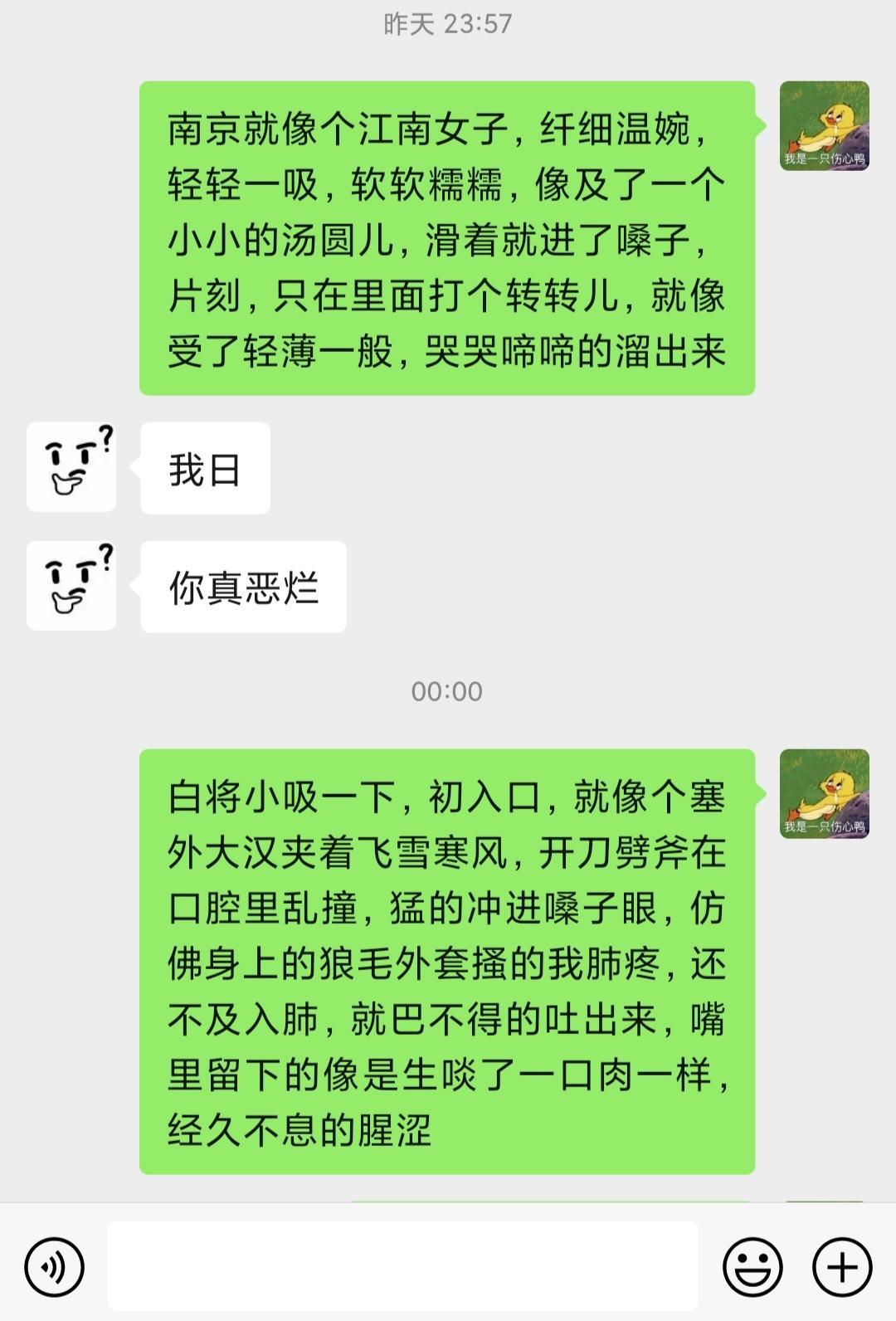
Task: Open the emoji sticker panel
Action: pos(752,1266)
